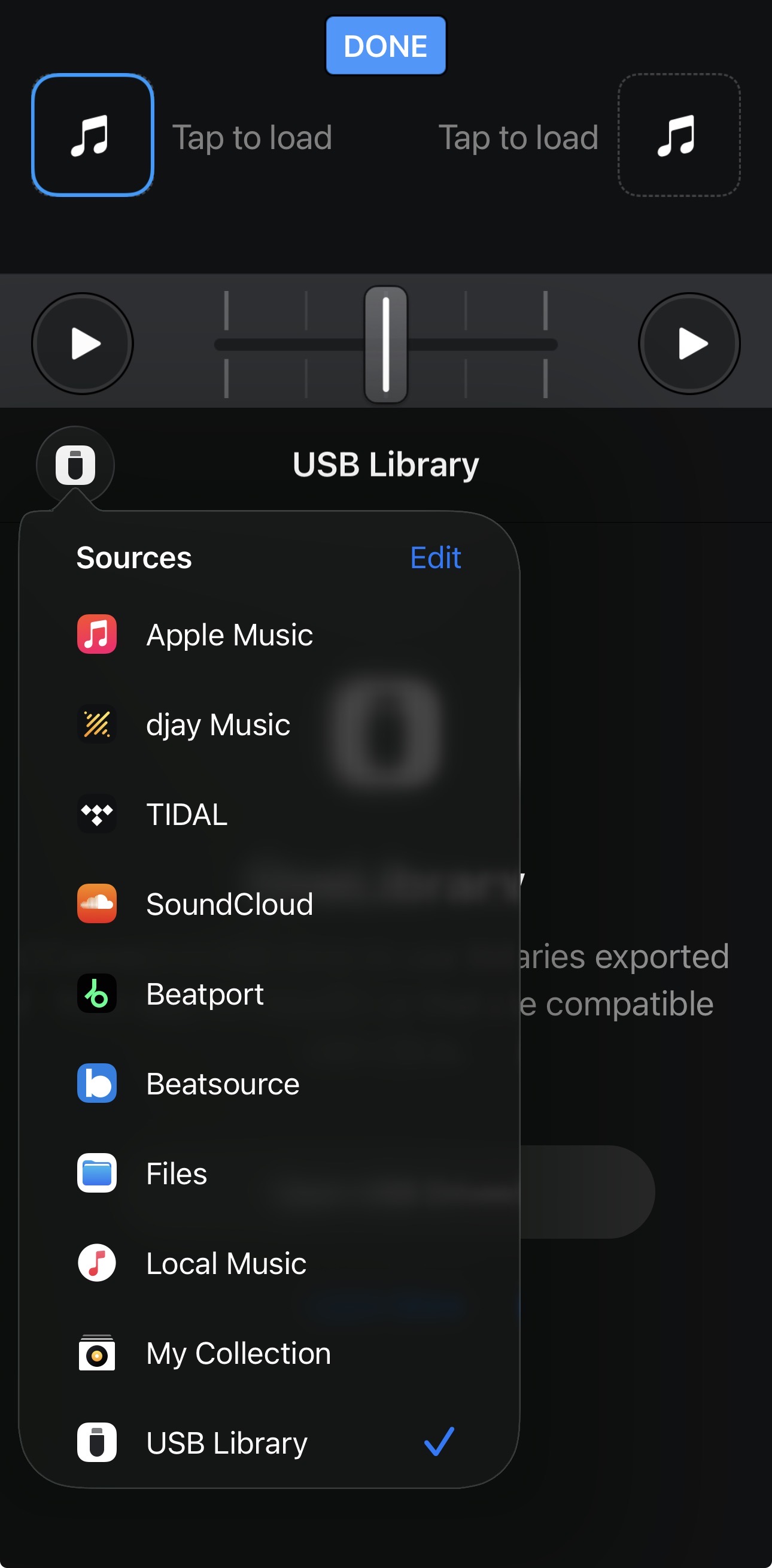
Task: Play the left deck
Action: [x=83, y=344]
